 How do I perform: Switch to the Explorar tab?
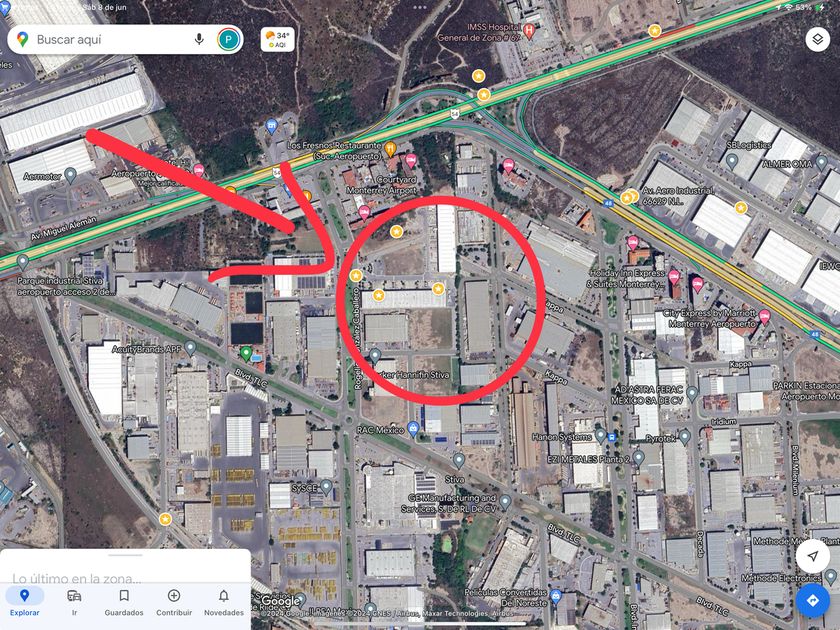pyautogui.click(x=25, y=603)
